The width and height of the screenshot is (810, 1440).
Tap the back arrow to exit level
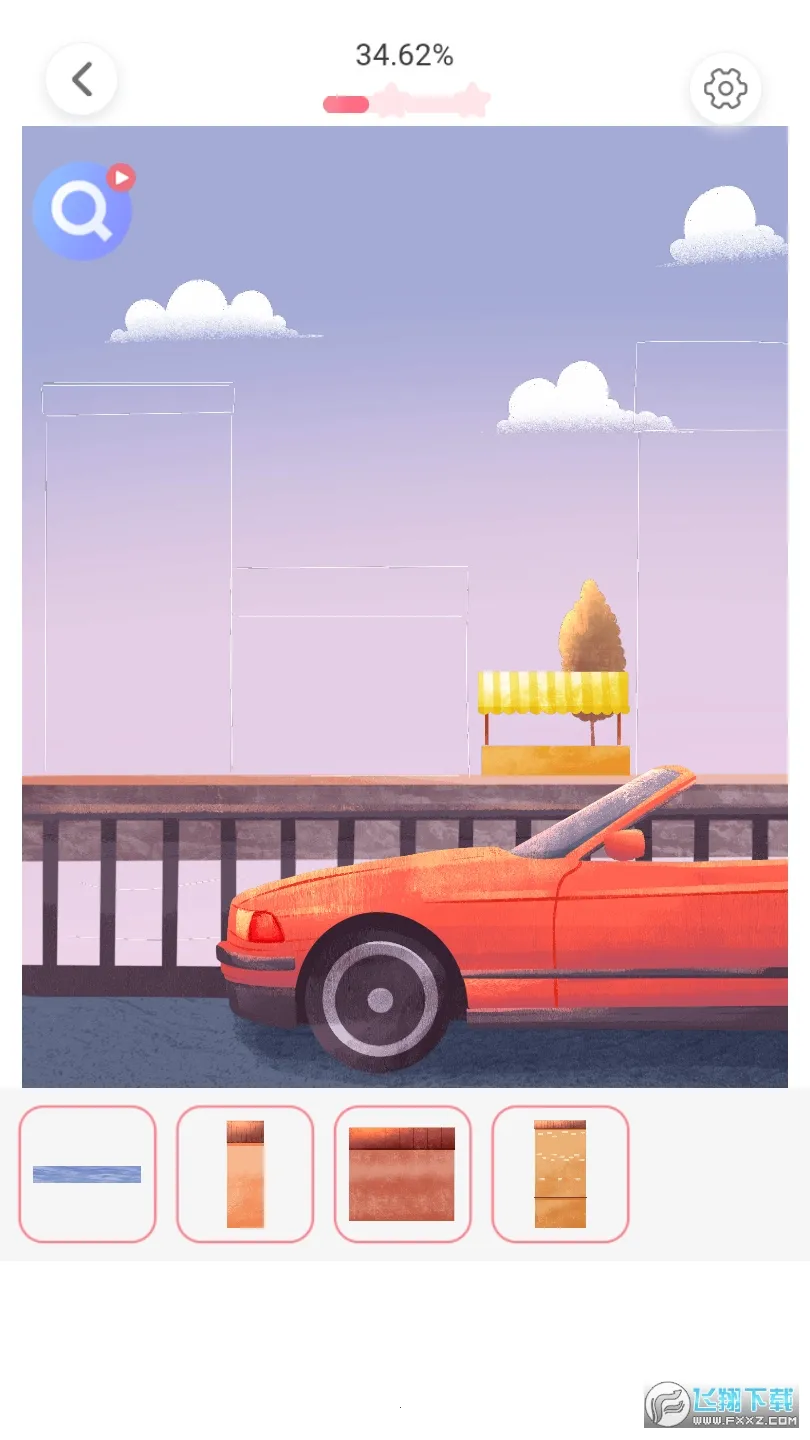(81, 78)
